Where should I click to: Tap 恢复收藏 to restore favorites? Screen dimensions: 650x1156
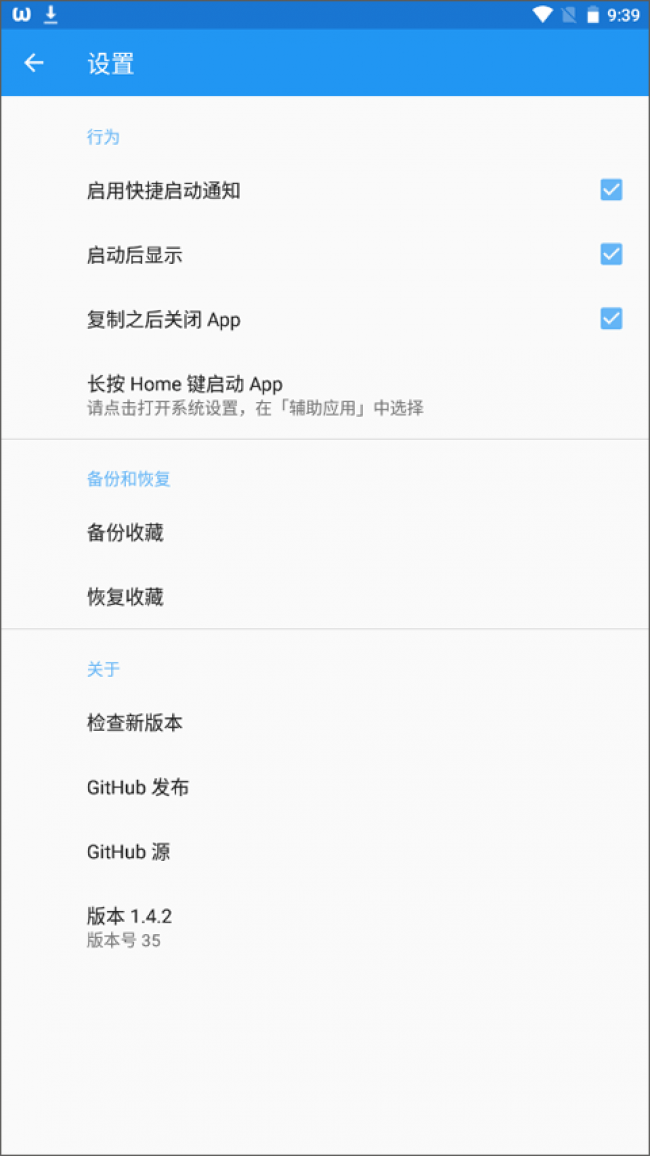point(125,597)
